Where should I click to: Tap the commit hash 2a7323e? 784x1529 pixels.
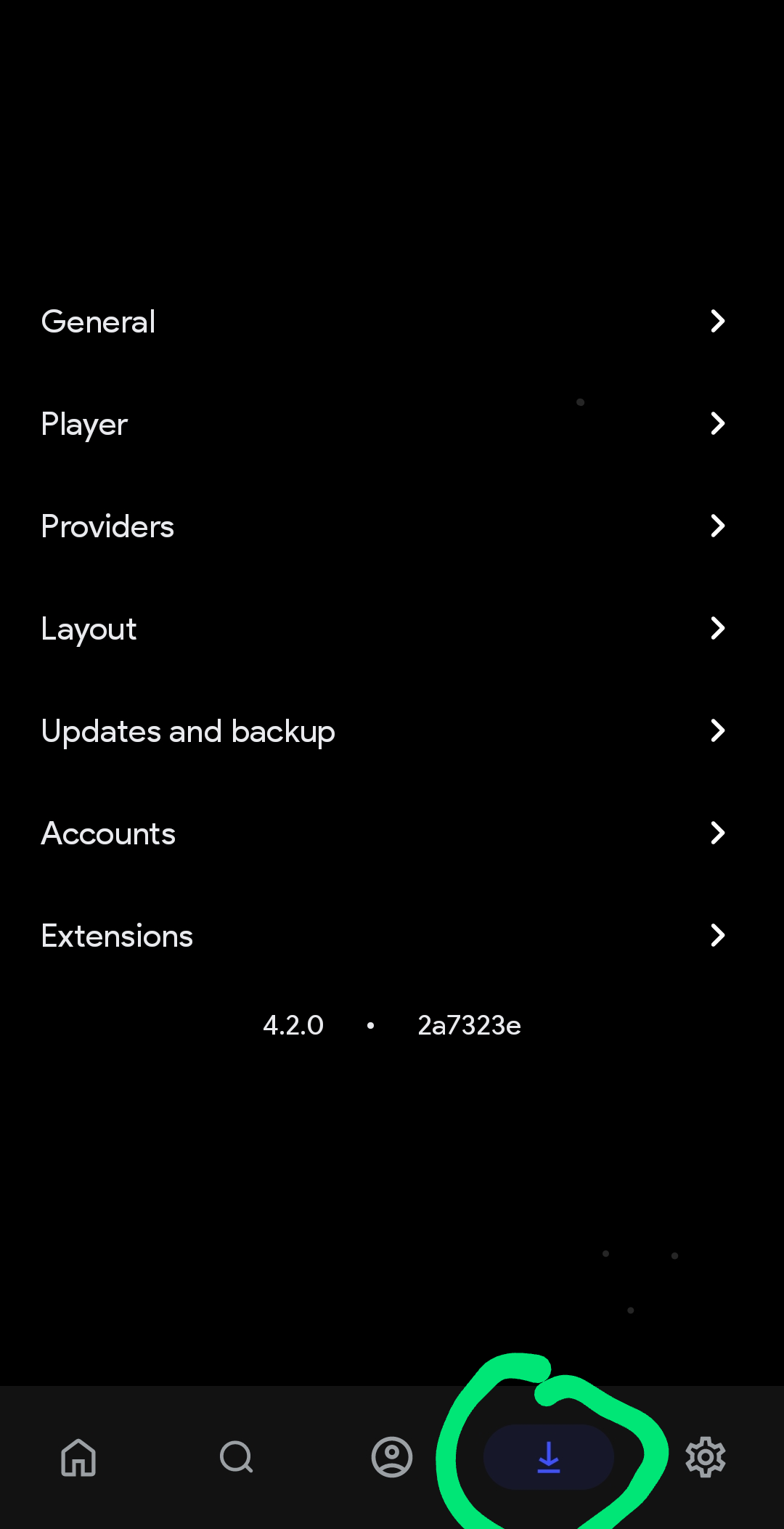coord(469,1025)
